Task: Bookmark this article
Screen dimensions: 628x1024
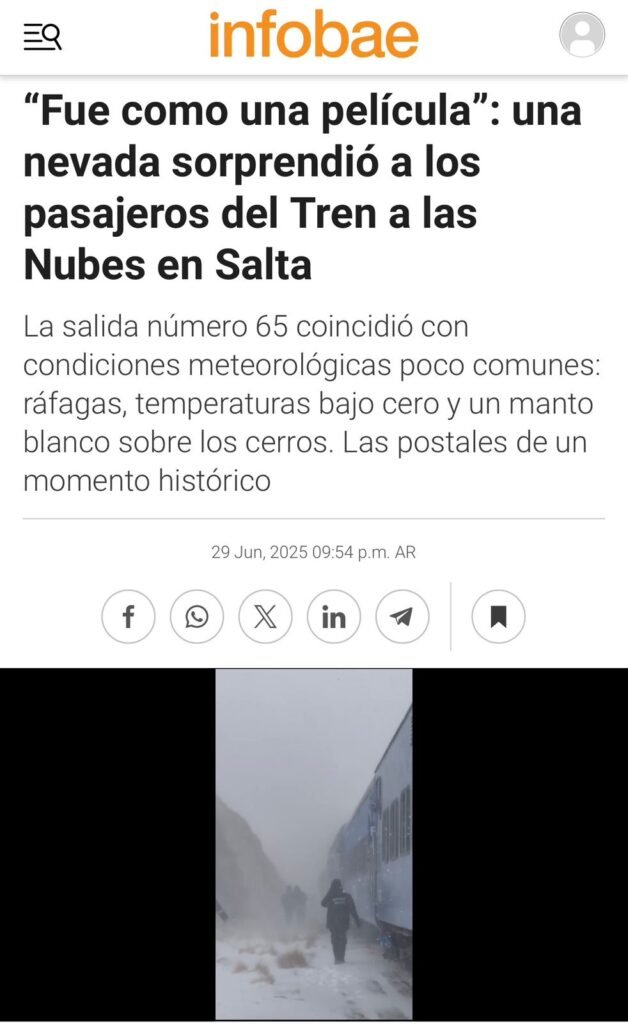Action: click(498, 617)
